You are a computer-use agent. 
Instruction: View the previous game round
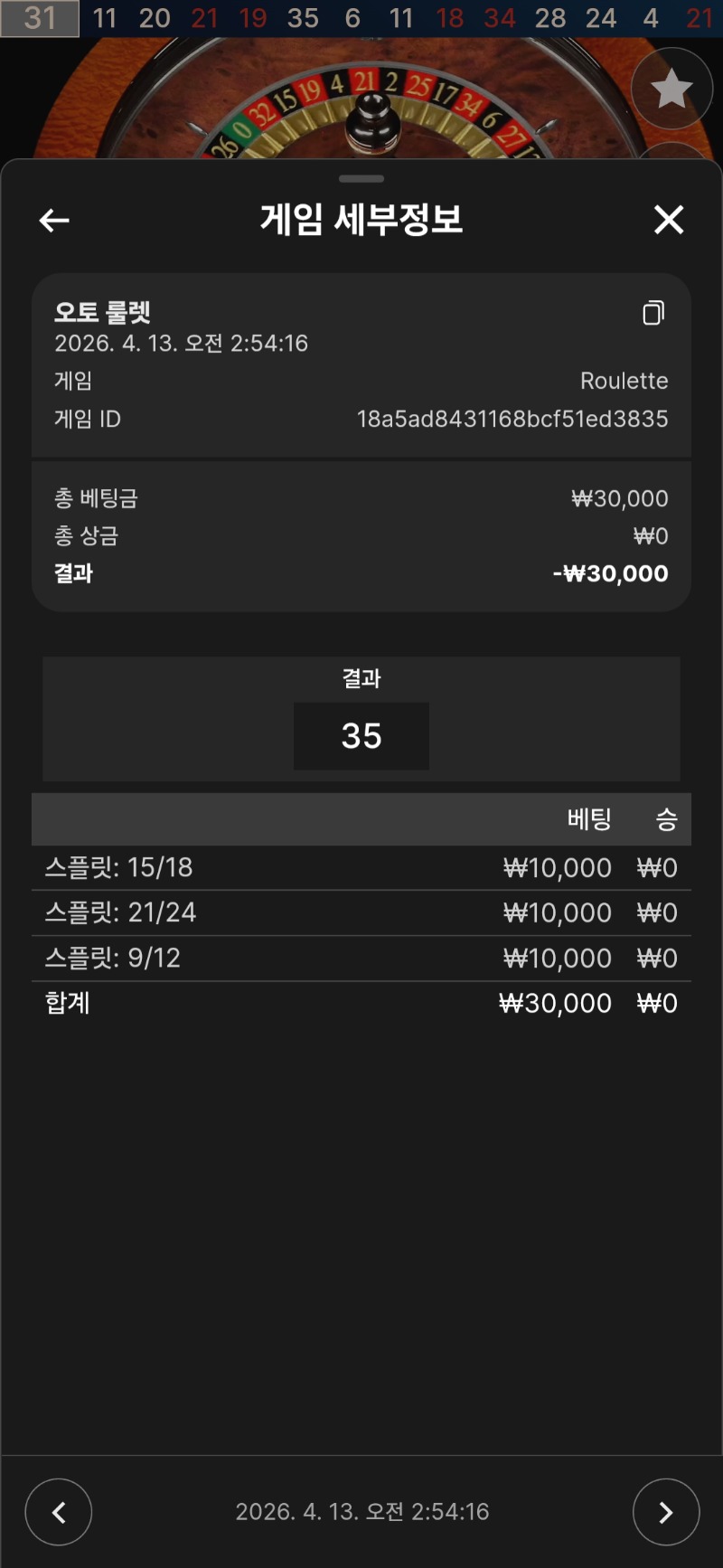(59, 1512)
